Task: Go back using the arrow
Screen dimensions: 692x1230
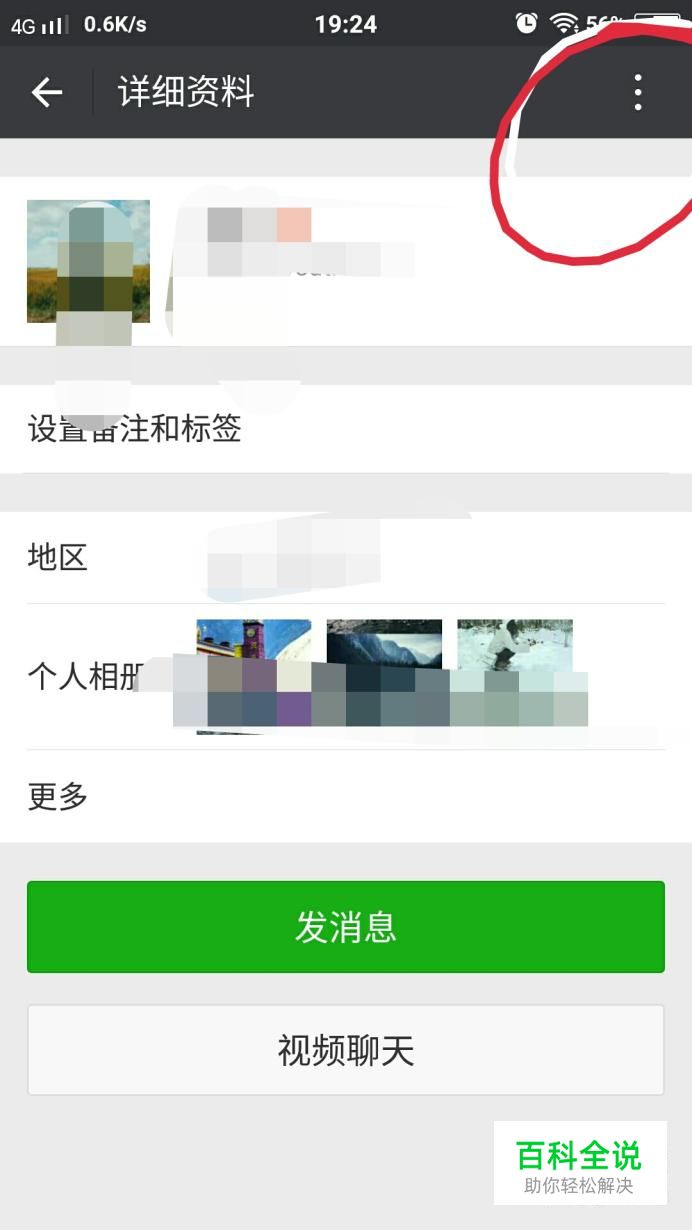Action: (x=46, y=93)
